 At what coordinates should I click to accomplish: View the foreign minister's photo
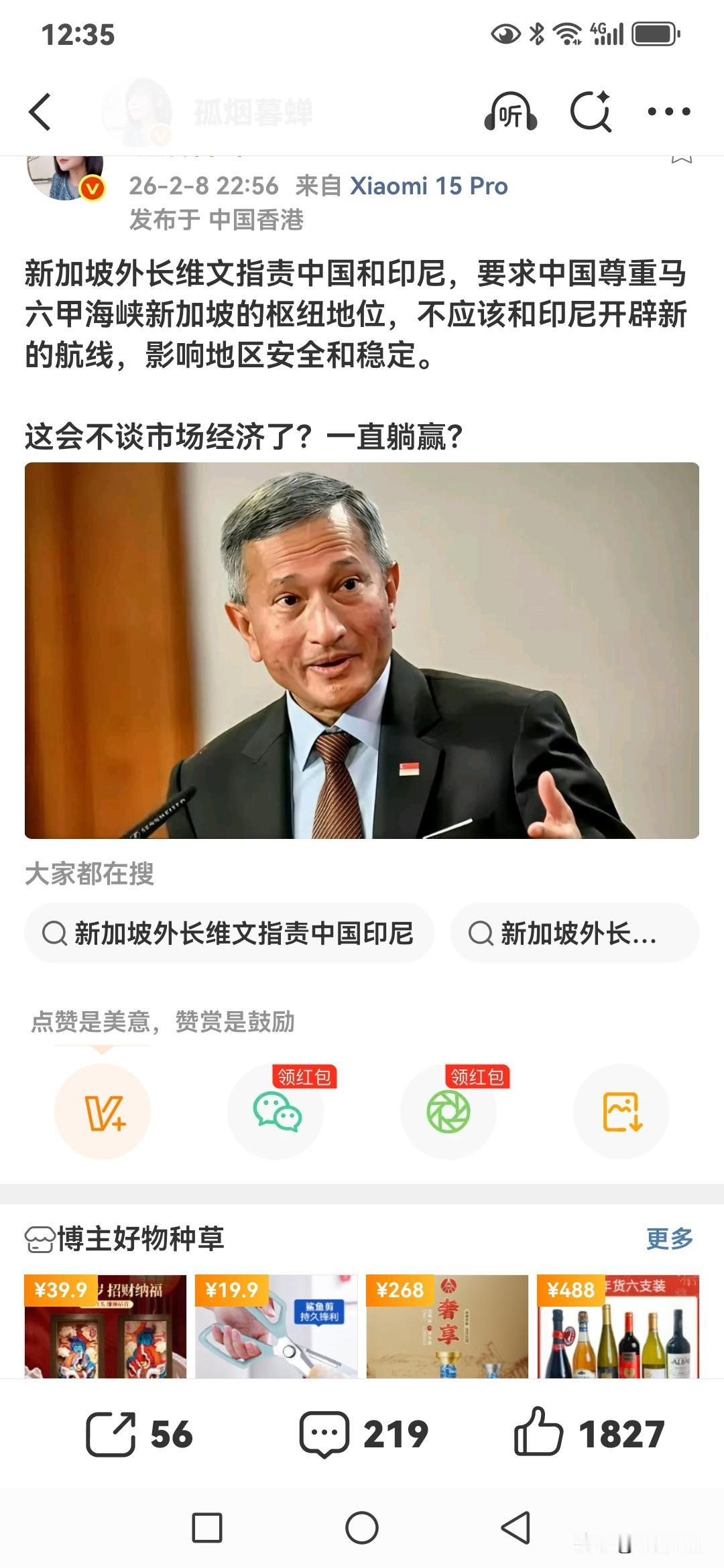[361, 651]
